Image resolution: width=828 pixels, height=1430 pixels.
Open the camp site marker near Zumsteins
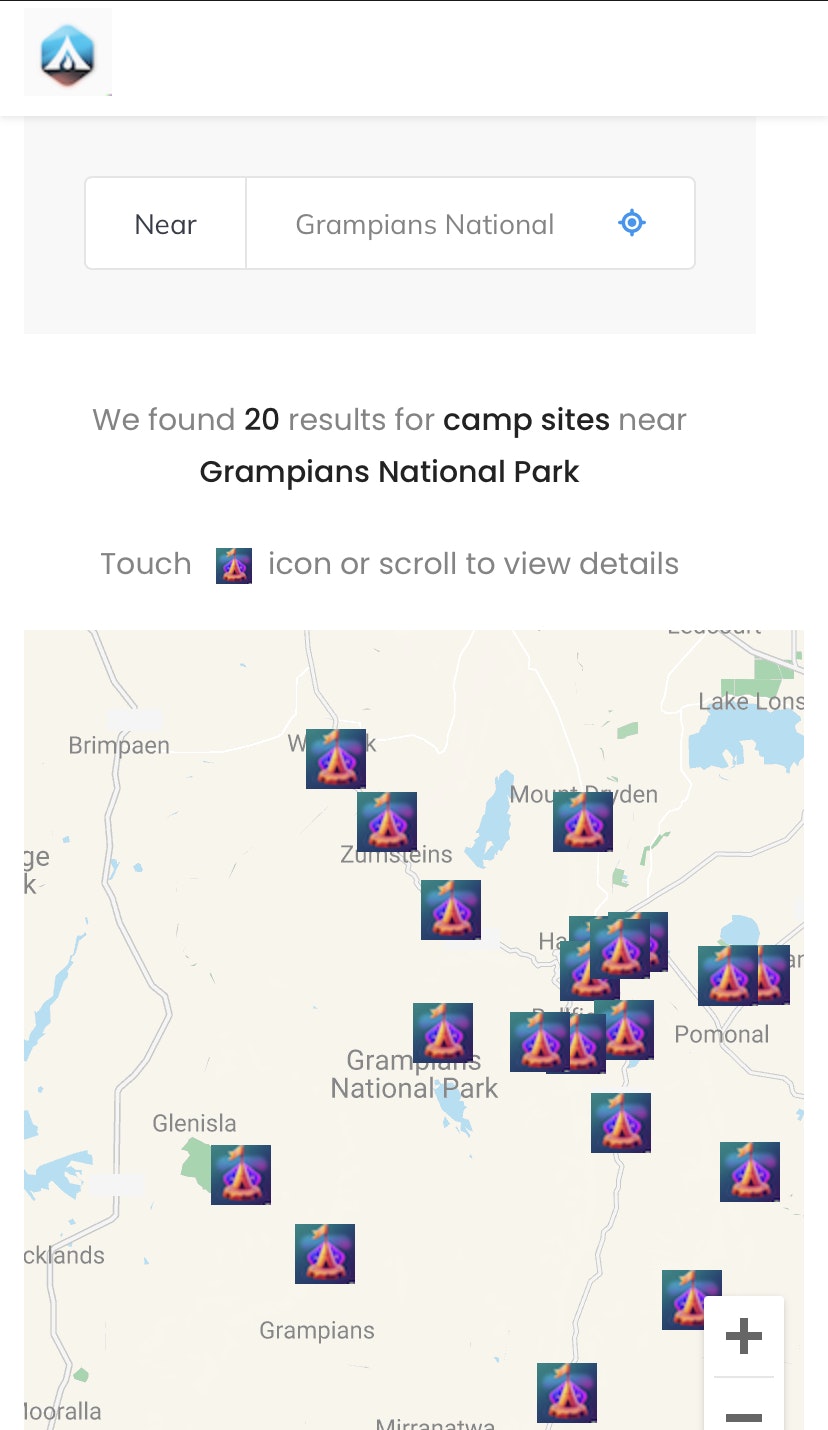pos(387,822)
